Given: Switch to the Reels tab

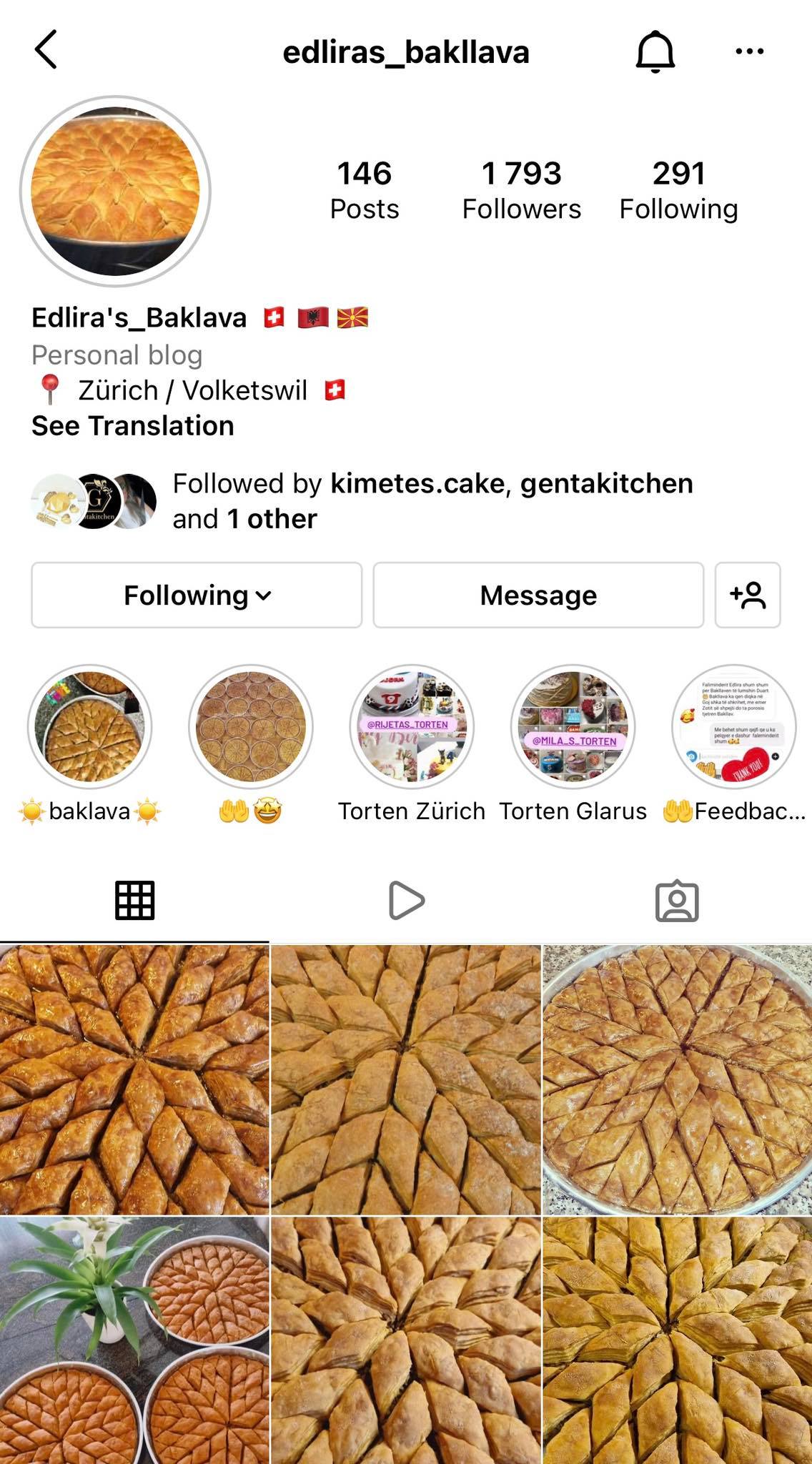Looking at the screenshot, I should pyautogui.click(x=406, y=901).
